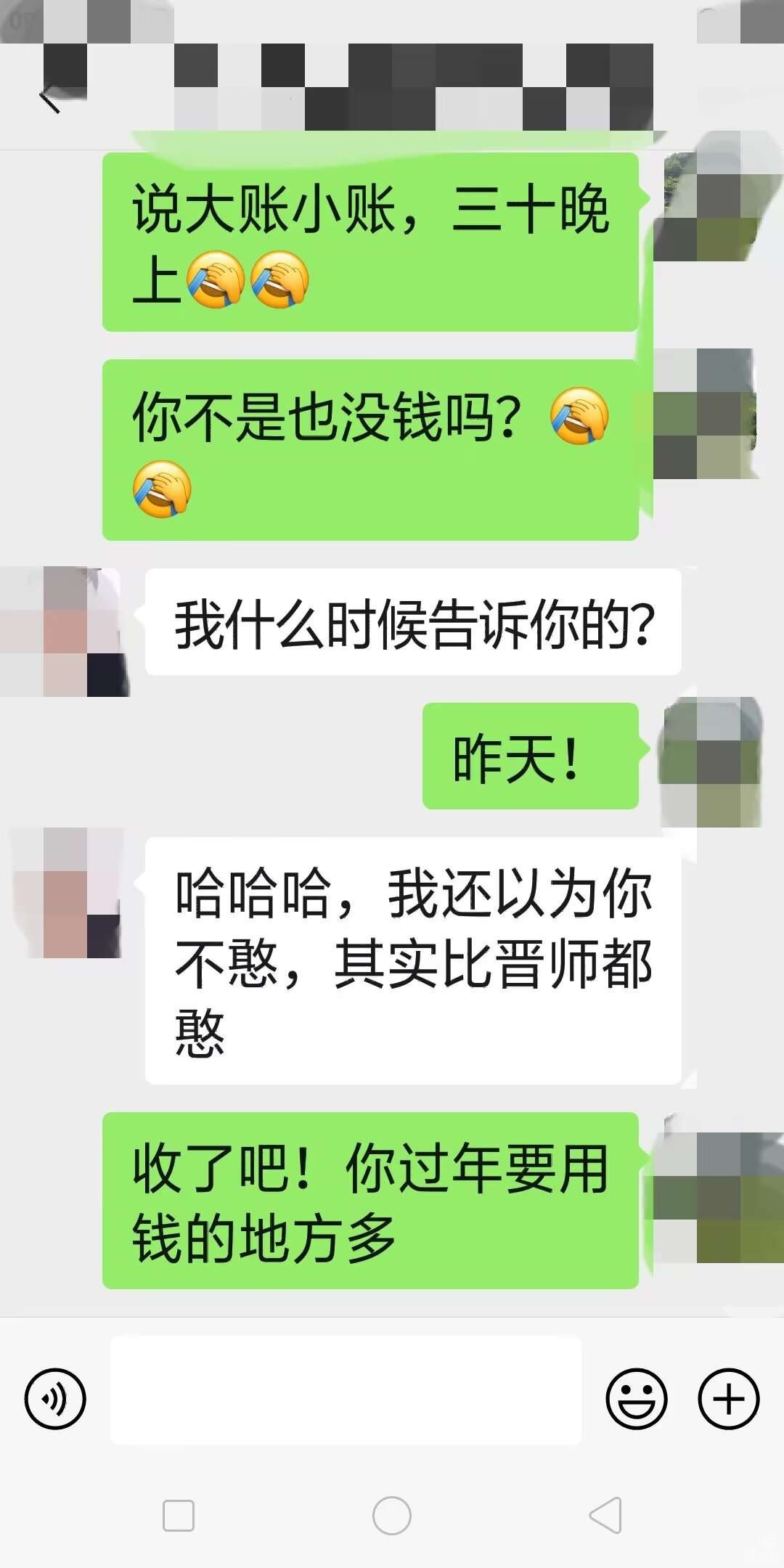Open the plus attachments menu

(x=728, y=1399)
